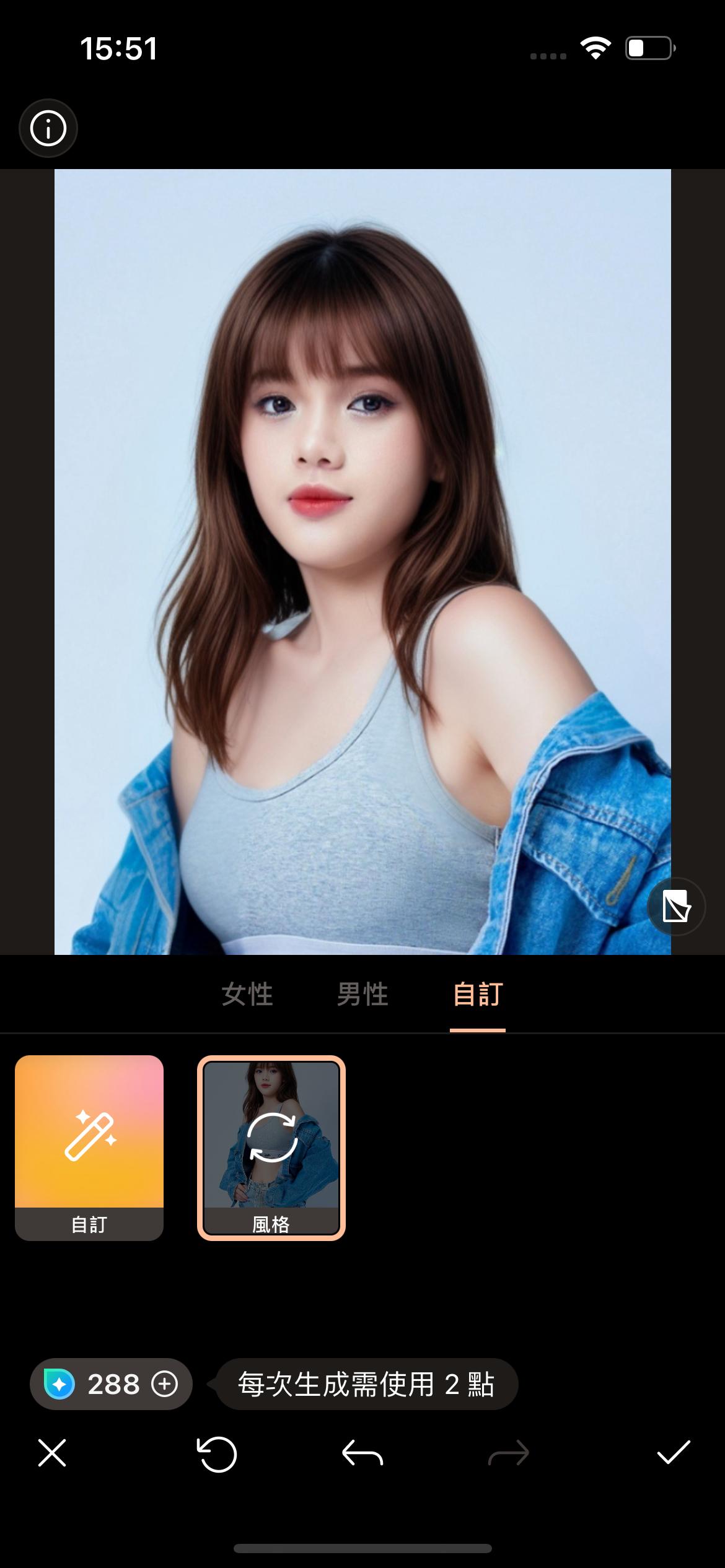Image resolution: width=725 pixels, height=1568 pixels.
Task: Switch to the 女性 tab
Action: tap(247, 995)
